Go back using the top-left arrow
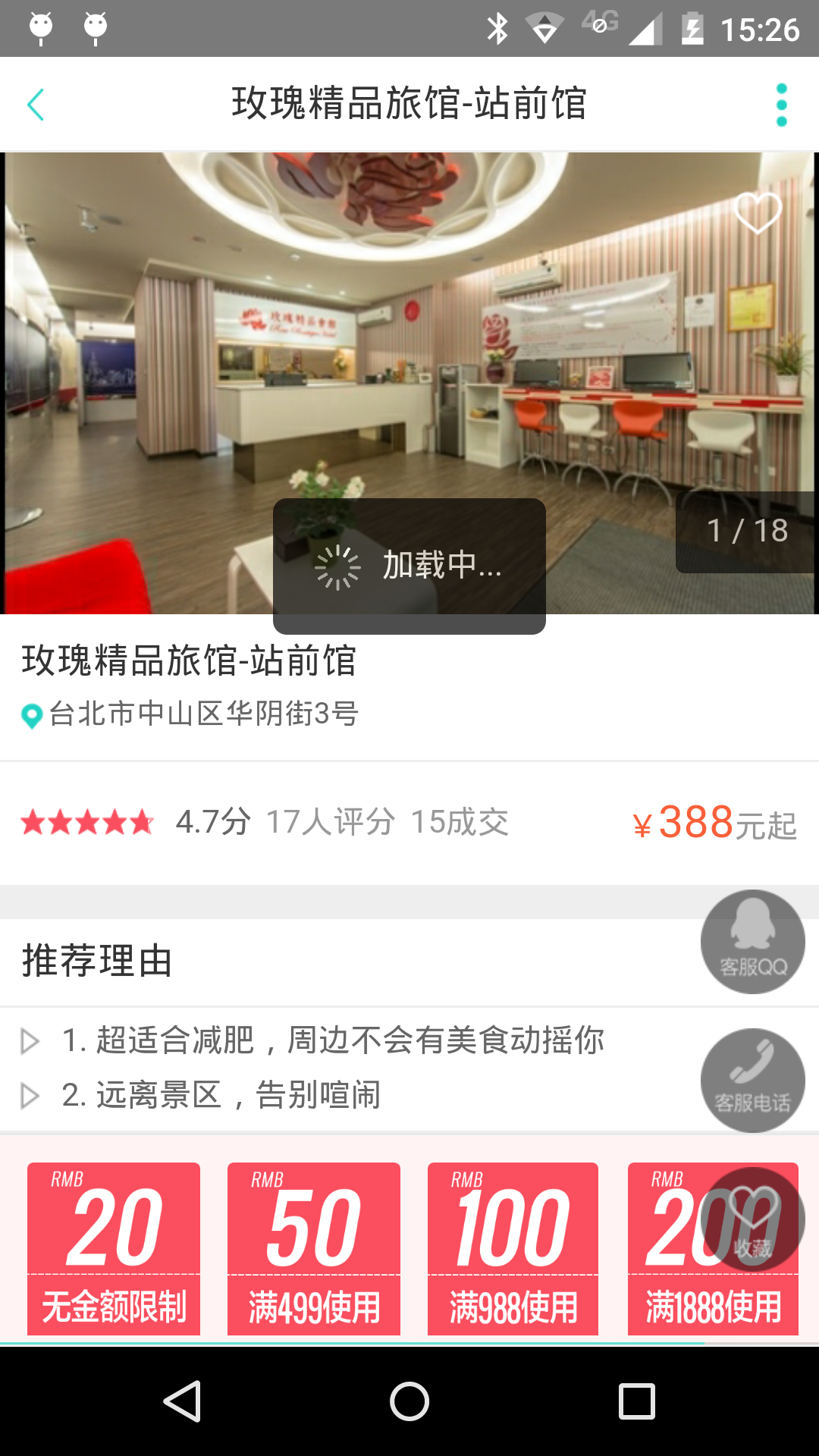The width and height of the screenshot is (819, 1456). [36, 105]
